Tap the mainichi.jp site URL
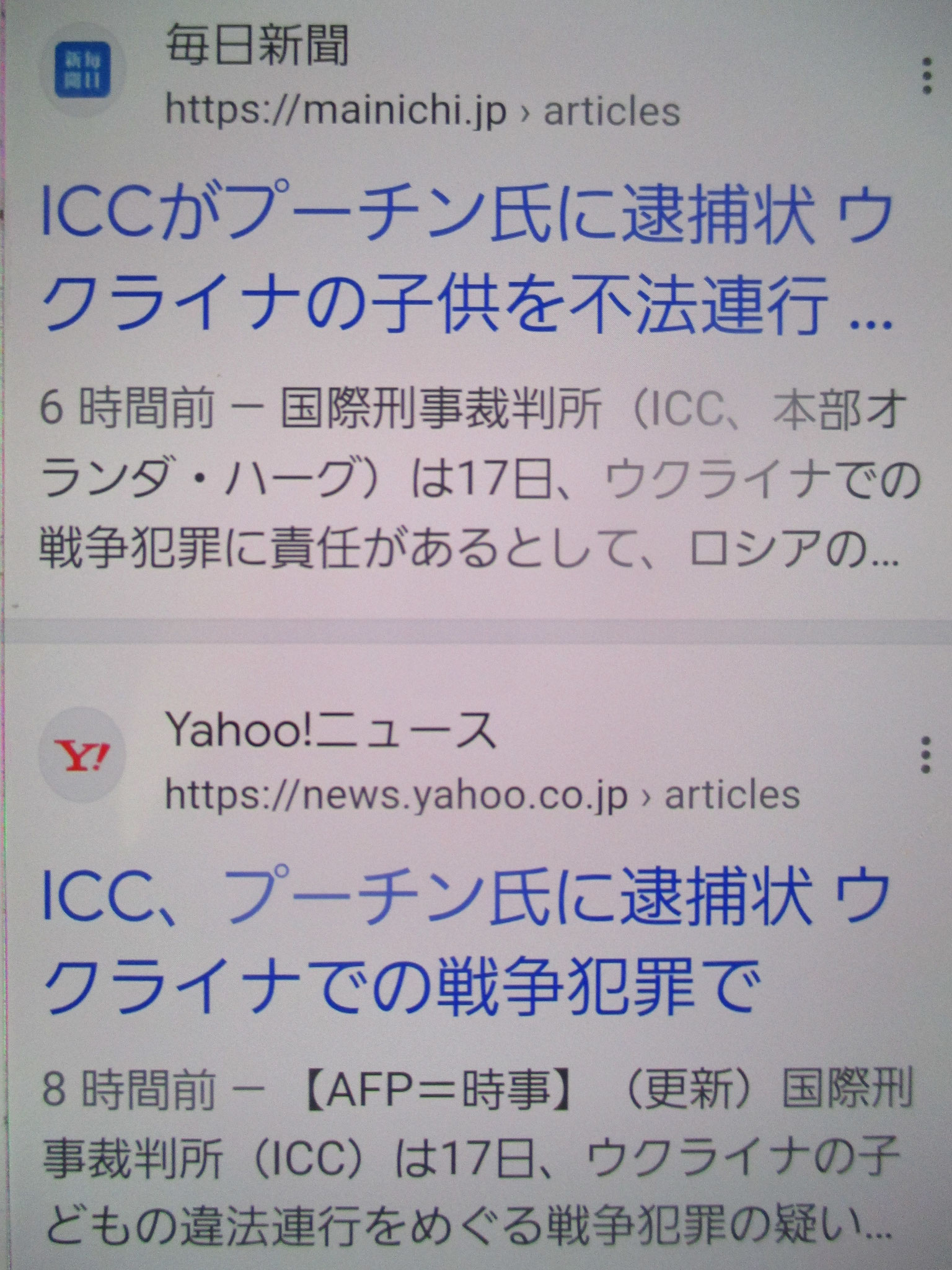This screenshot has width=952, height=1270. click(423, 112)
